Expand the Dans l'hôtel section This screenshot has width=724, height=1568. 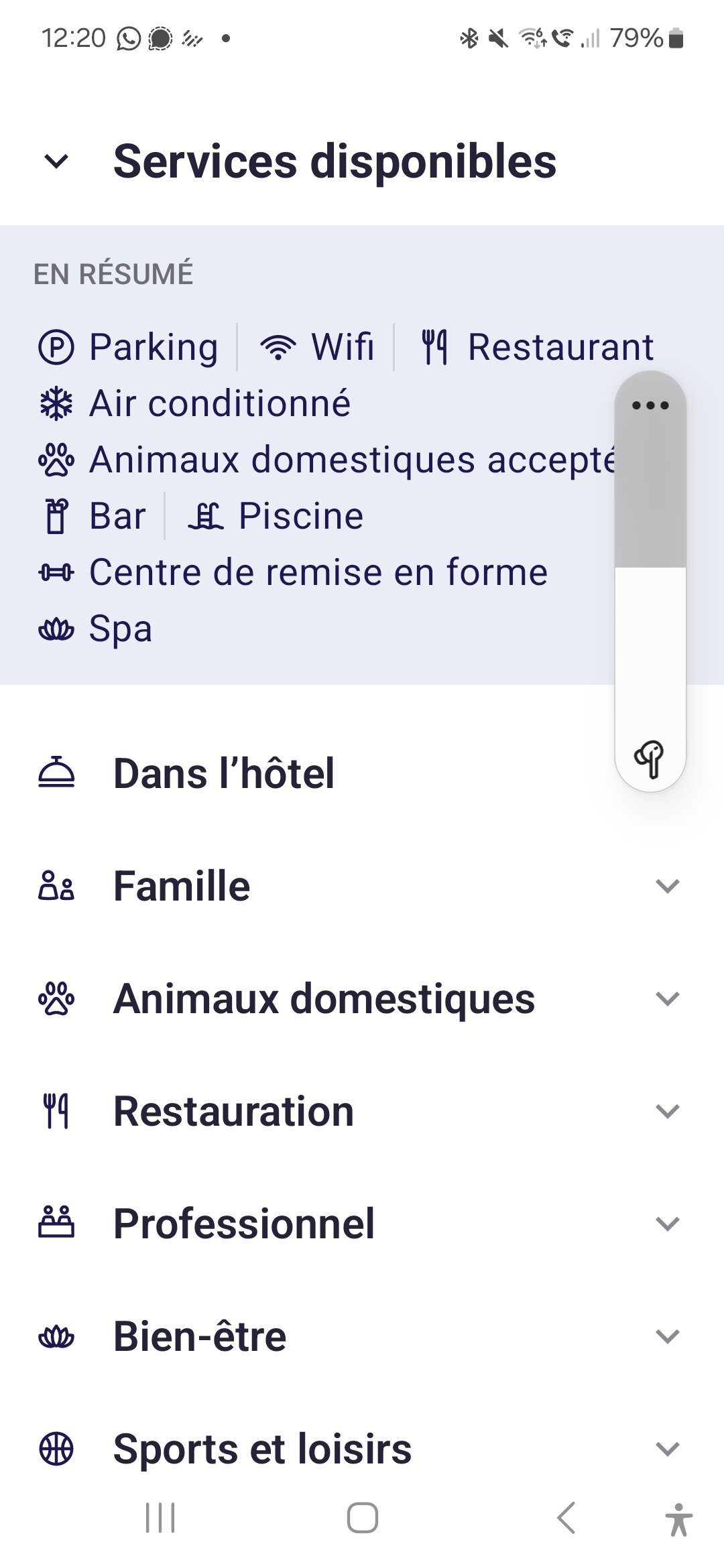tap(362, 773)
